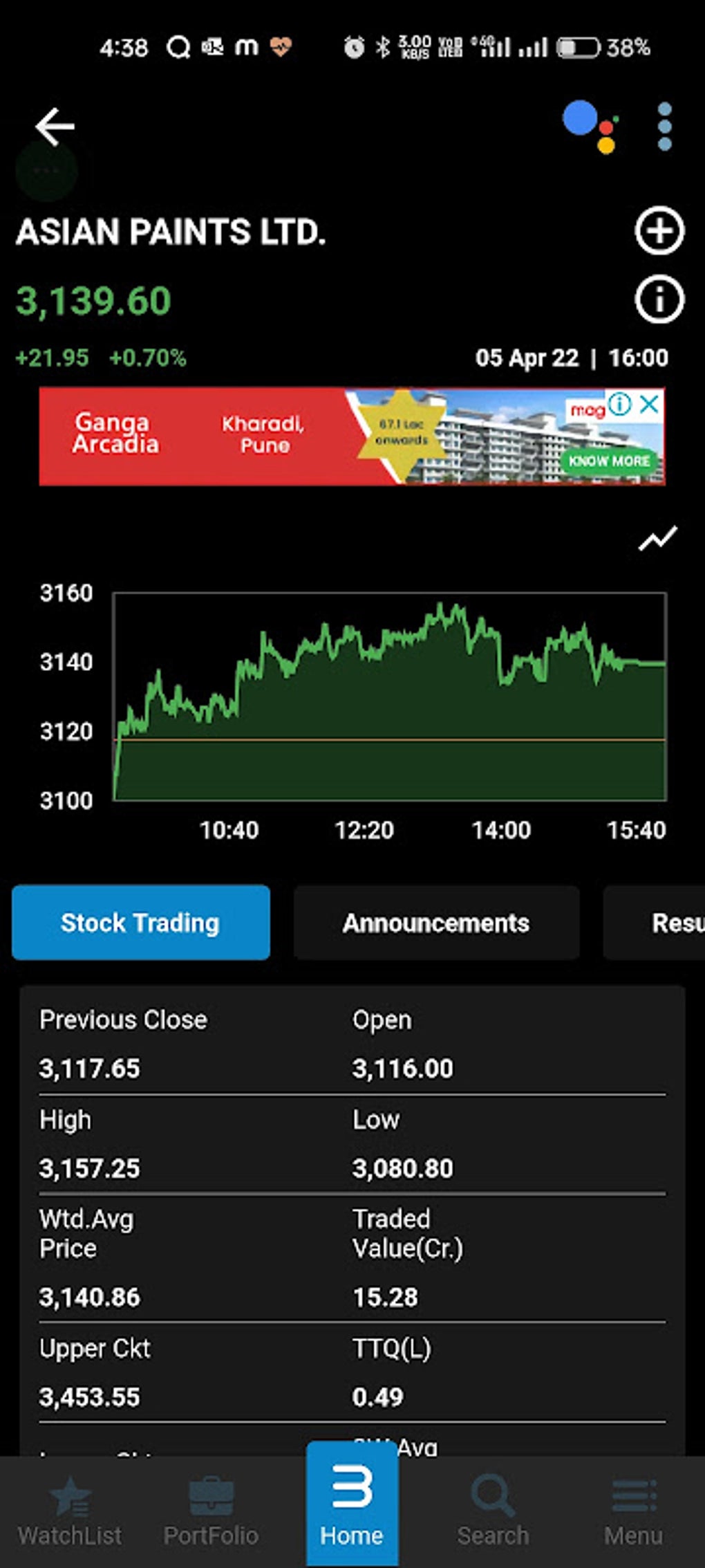Open the WatchList tab
Image resolution: width=705 pixels, height=1568 pixels.
click(x=70, y=1512)
